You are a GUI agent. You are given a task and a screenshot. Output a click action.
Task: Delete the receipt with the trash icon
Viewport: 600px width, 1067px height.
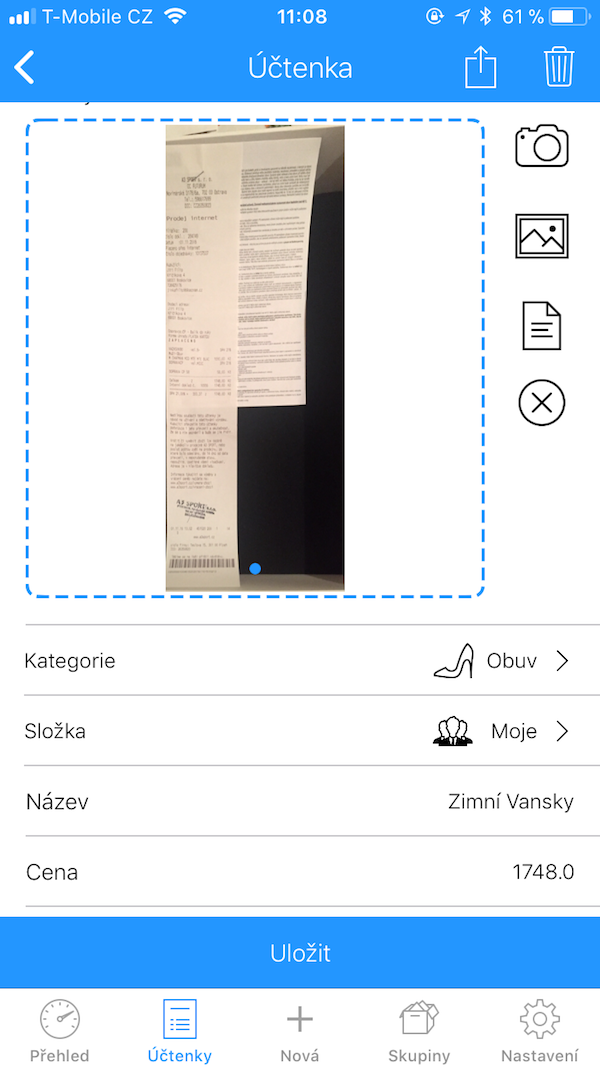pyautogui.click(x=559, y=68)
